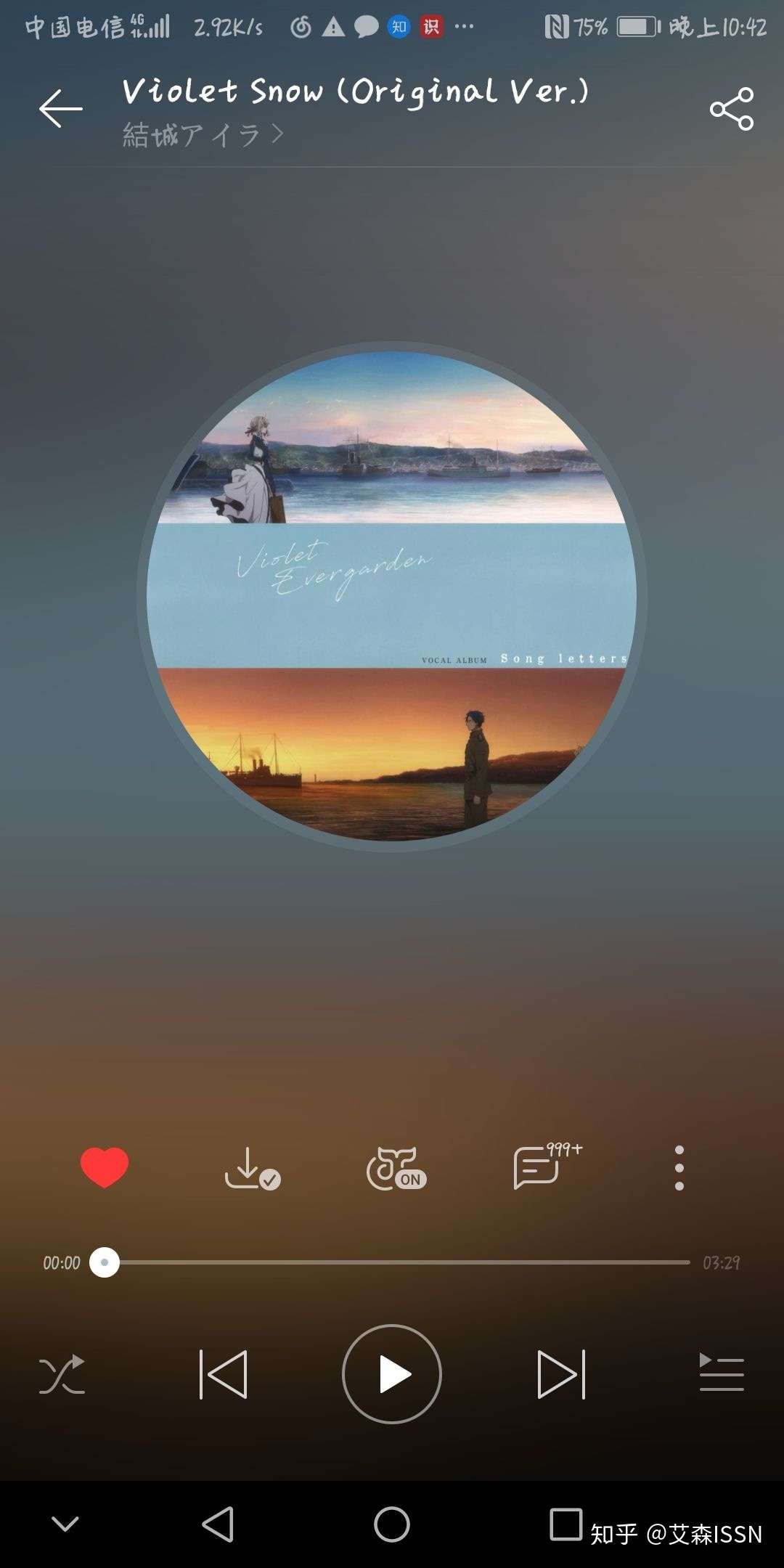Skip to the previous track
The image size is (784, 1568).
[223, 1374]
